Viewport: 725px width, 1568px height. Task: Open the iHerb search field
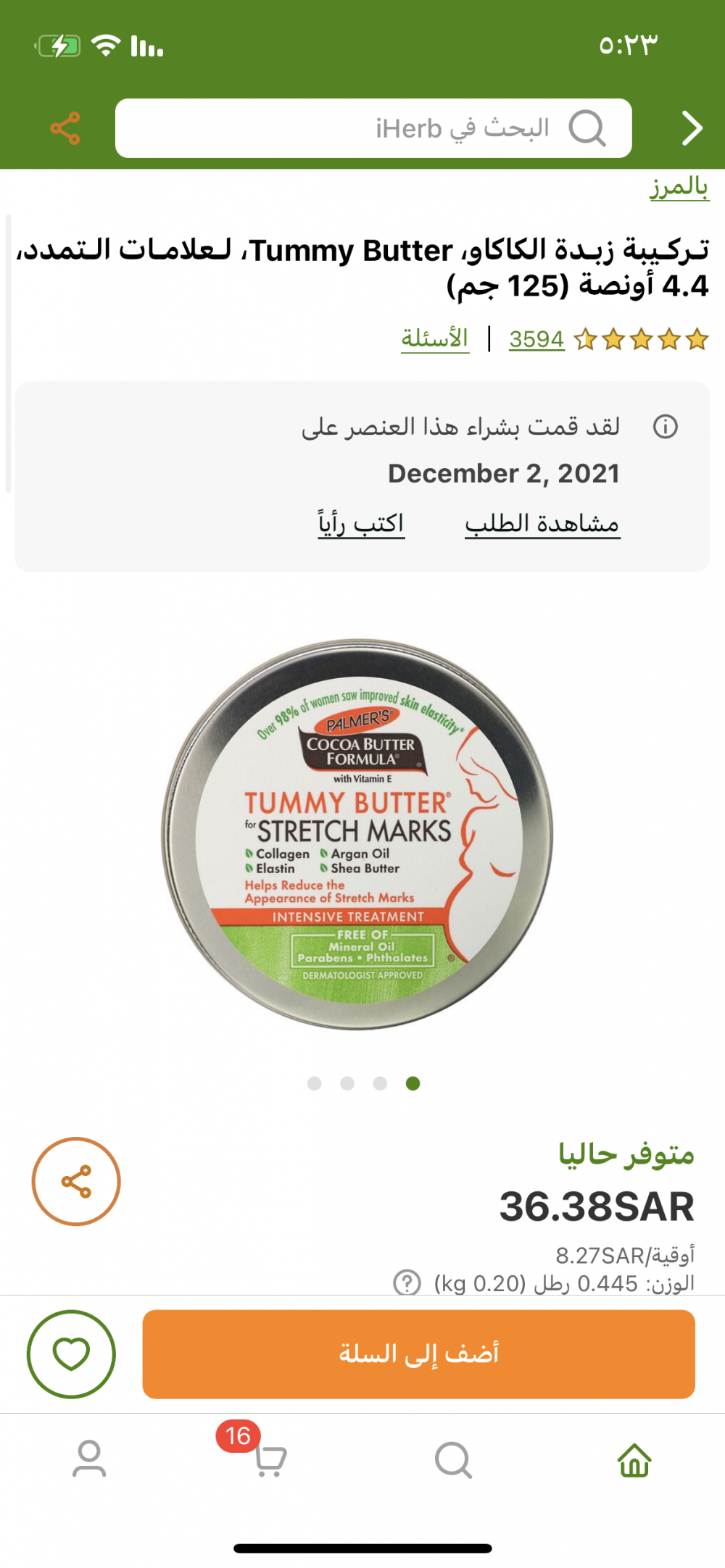(x=373, y=128)
